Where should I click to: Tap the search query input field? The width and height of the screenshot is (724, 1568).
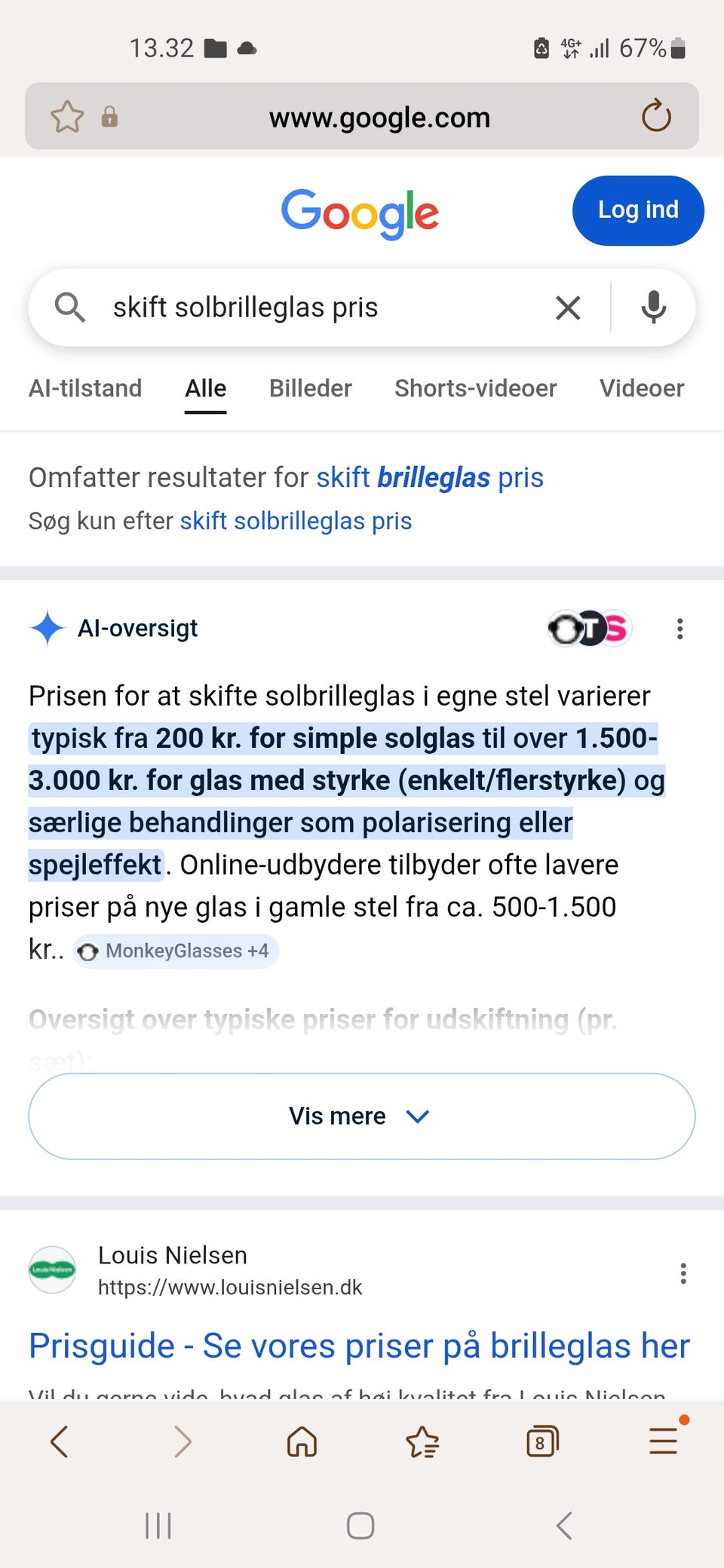coord(302,308)
